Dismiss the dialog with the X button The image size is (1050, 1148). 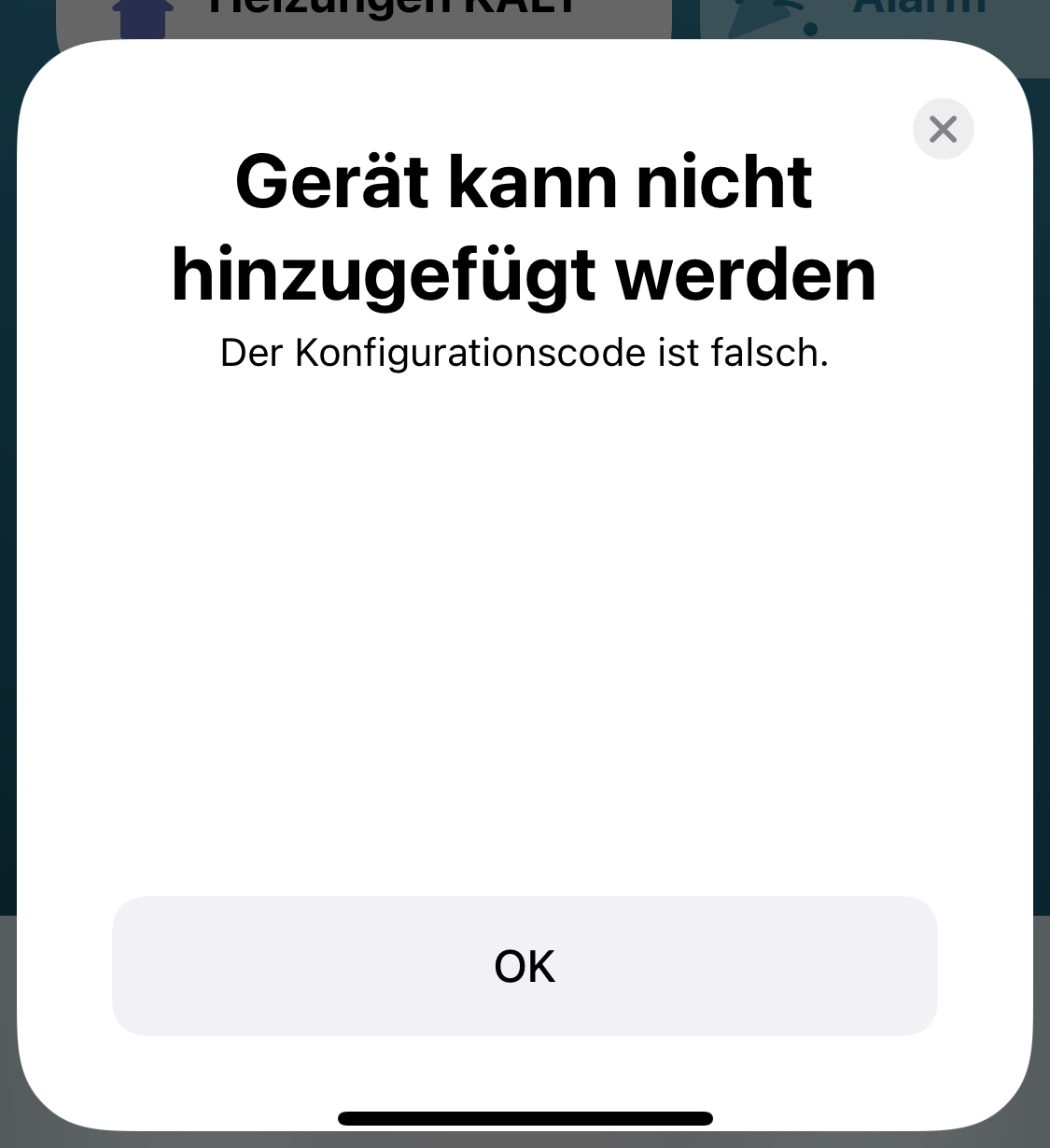click(943, 129)
